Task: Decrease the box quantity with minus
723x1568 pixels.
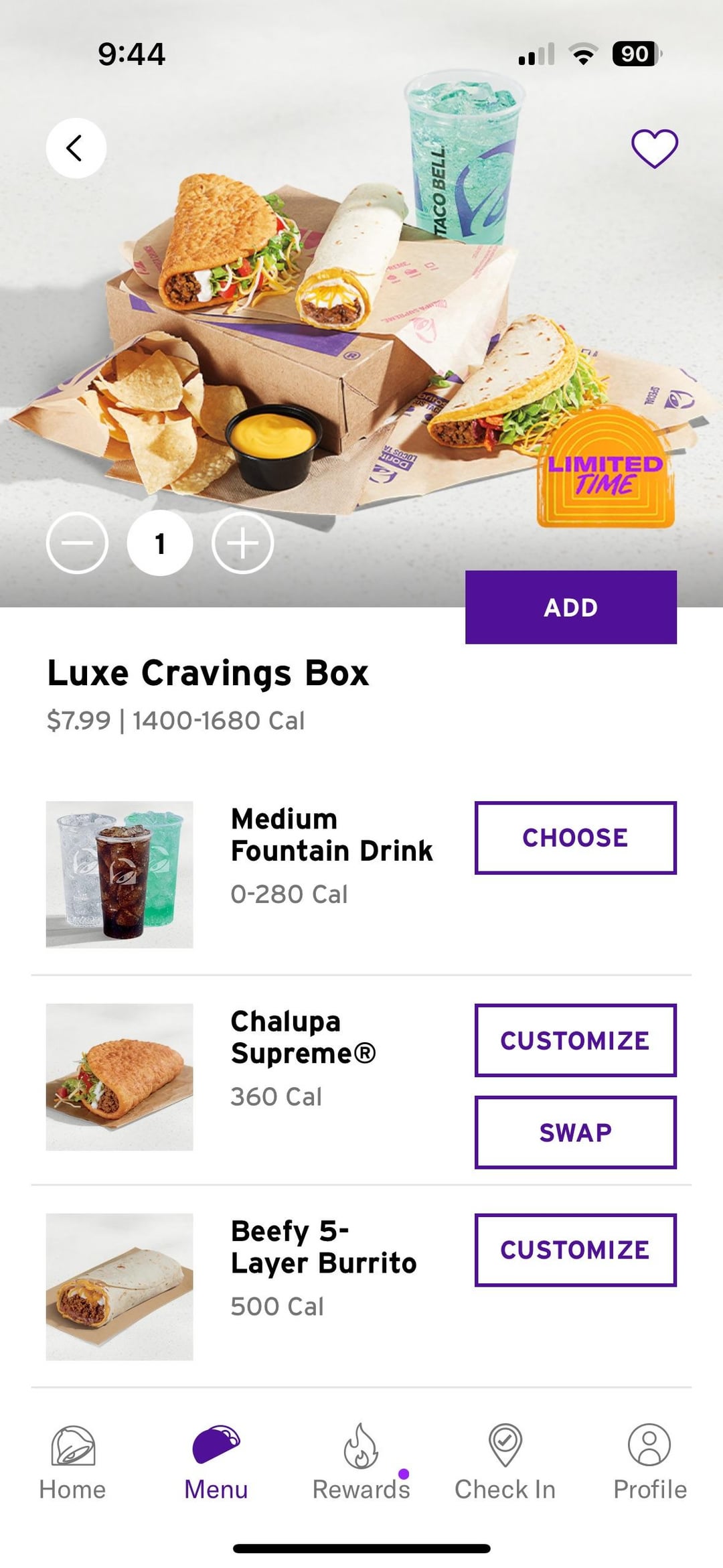Action: point(77,543)
